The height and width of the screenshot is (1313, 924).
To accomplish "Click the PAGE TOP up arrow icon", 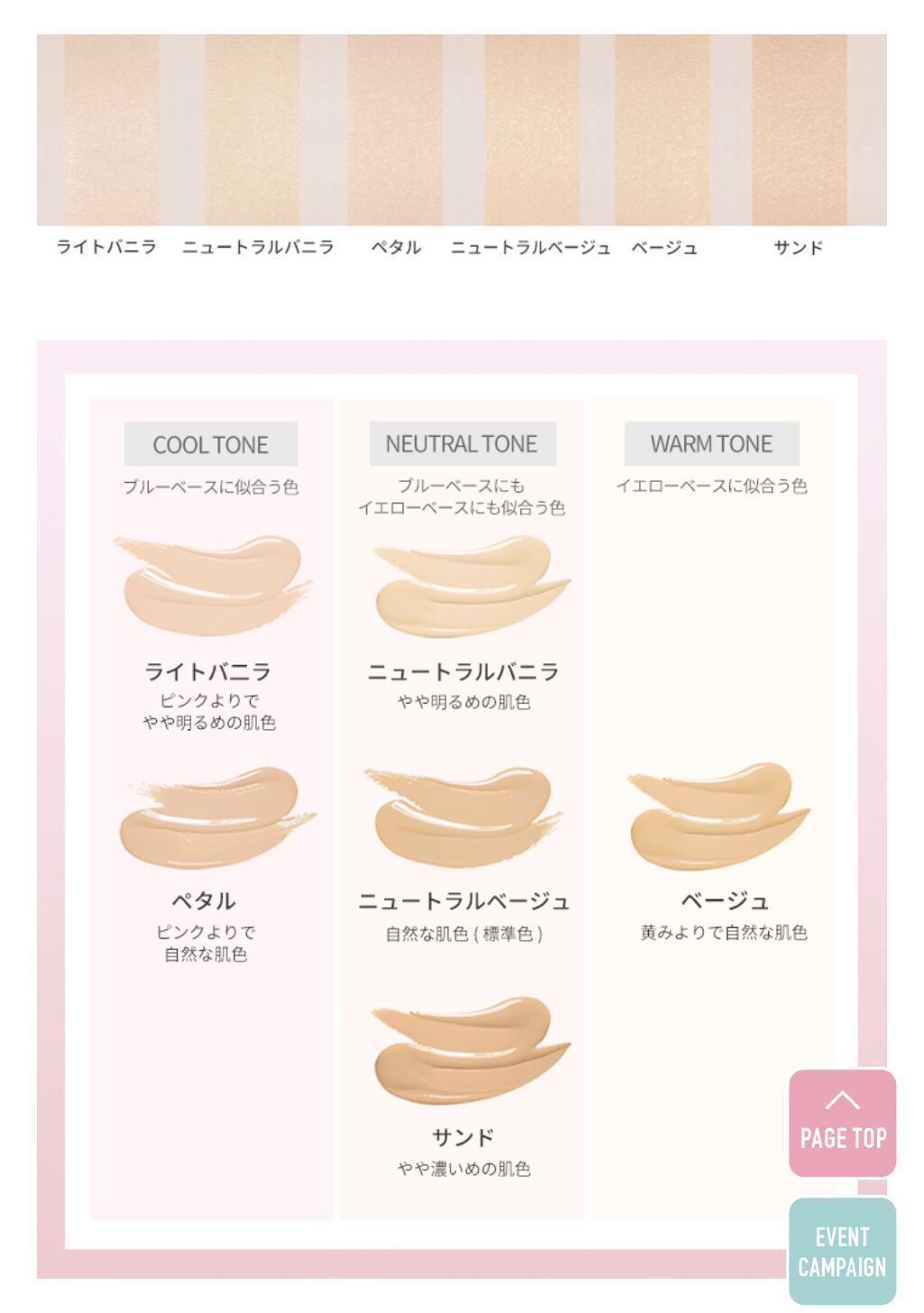I will click(841, 1099).
